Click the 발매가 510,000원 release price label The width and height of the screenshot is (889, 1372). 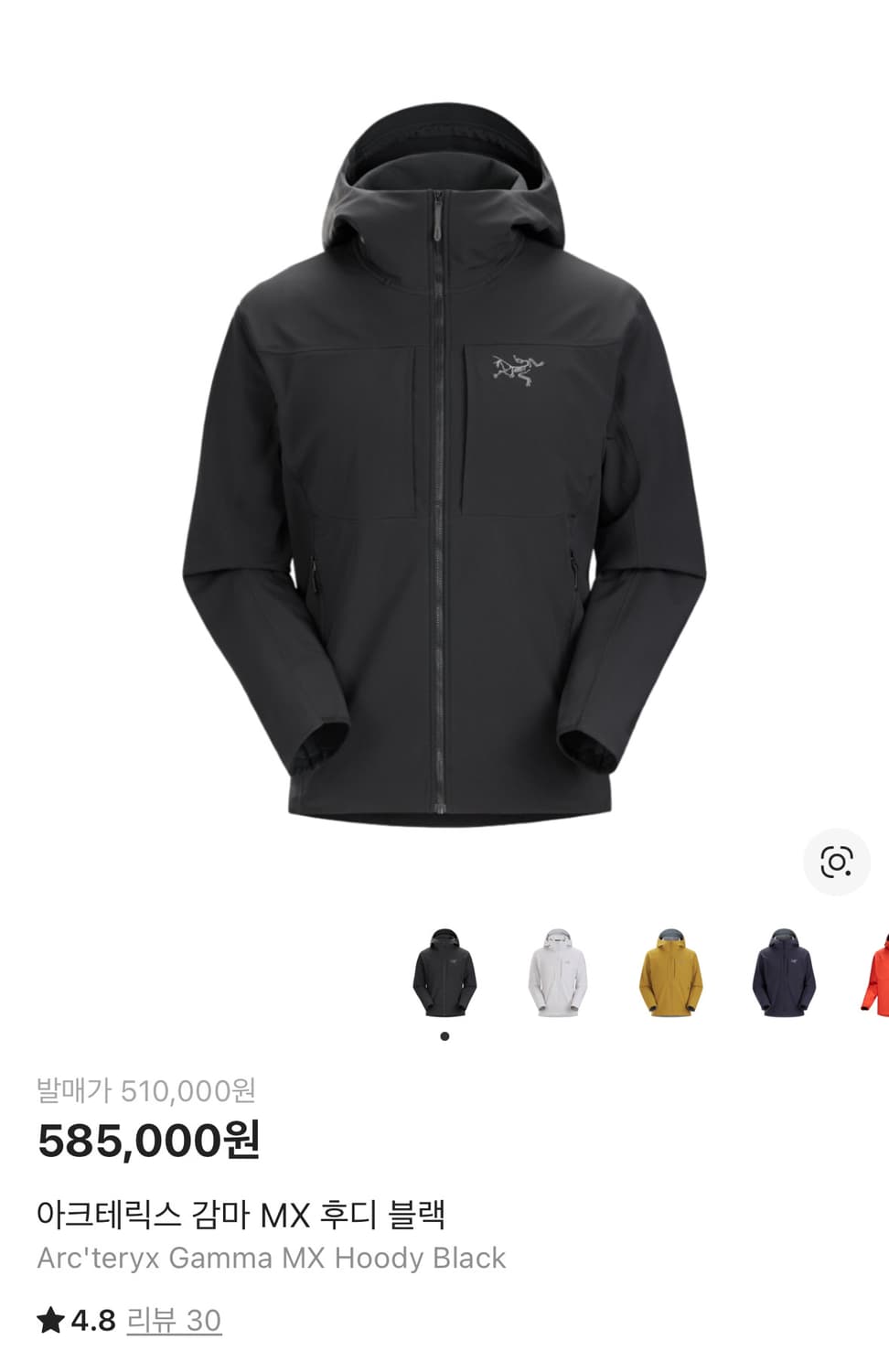pyautogui.click(x=146, y=1088)
